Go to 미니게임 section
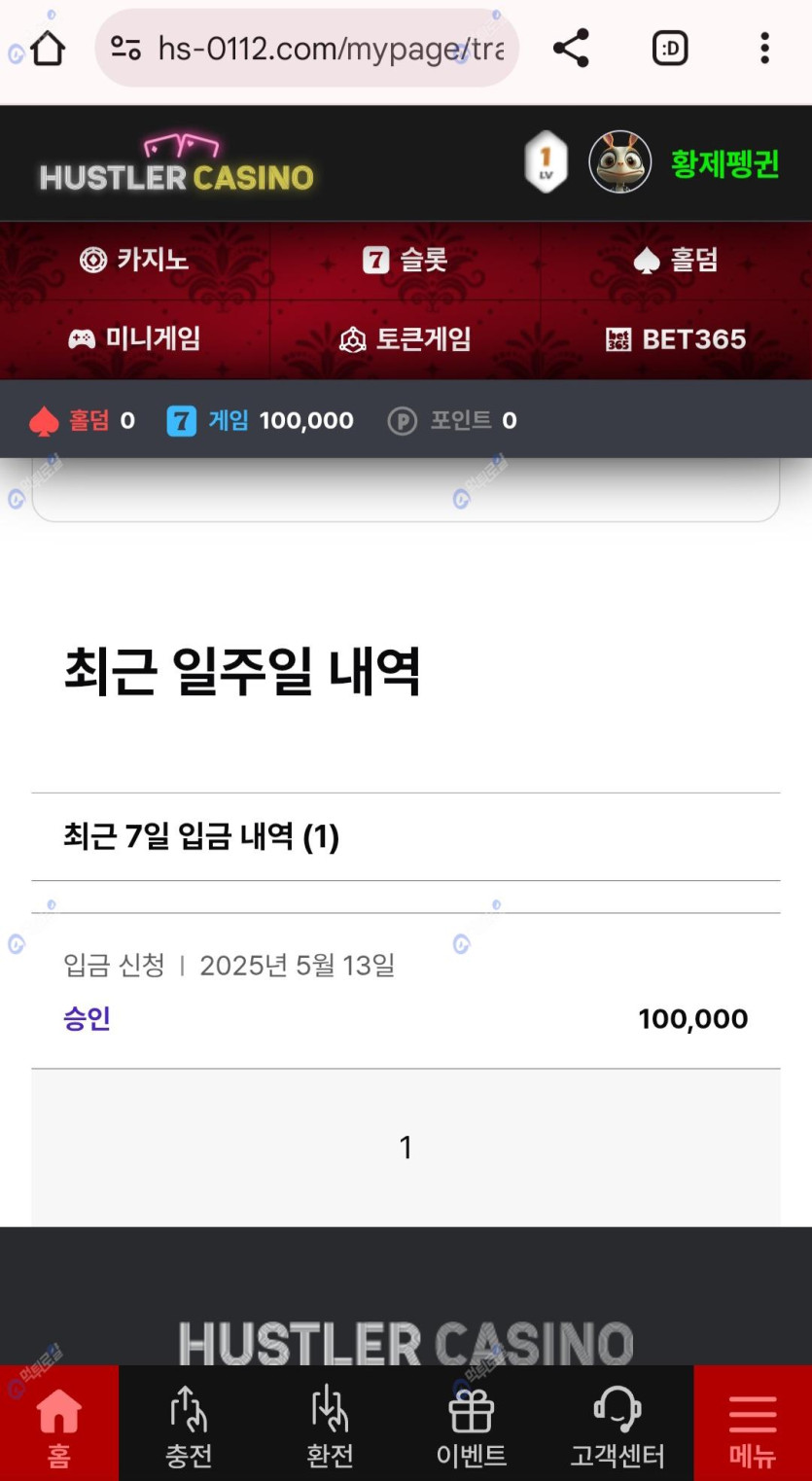The height and width of the screenshot is (1481, 812). click(134, 338)
